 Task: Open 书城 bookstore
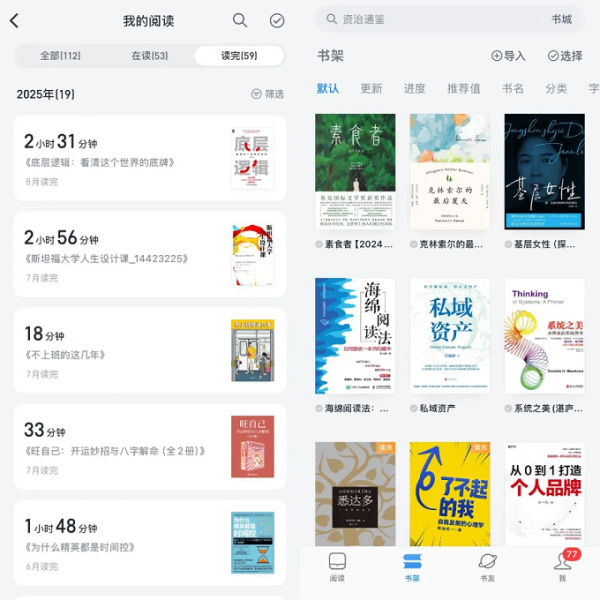[x=561, y=19]
